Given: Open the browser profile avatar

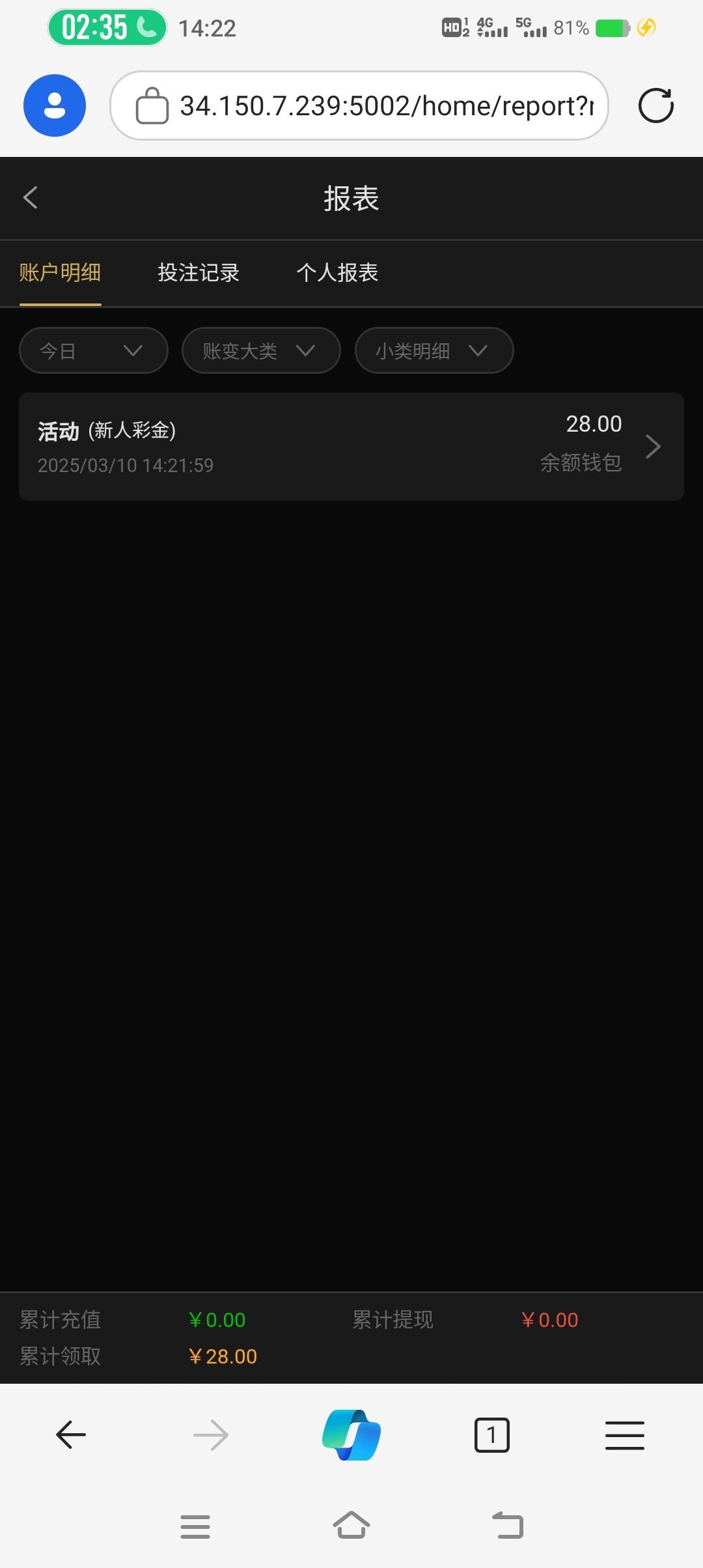Looking at the screenshot, I should click(55, 105).
